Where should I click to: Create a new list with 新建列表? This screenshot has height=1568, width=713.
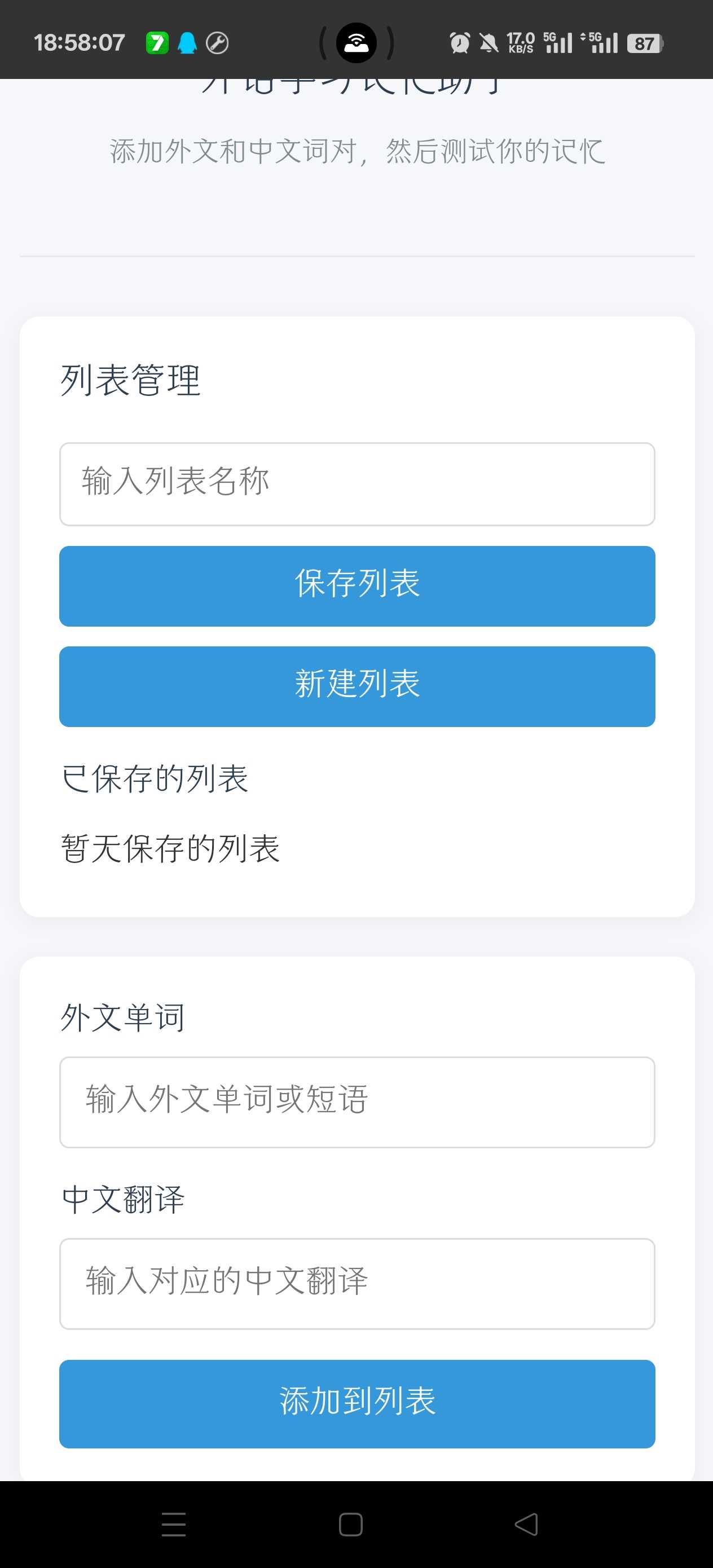(357, 686)
